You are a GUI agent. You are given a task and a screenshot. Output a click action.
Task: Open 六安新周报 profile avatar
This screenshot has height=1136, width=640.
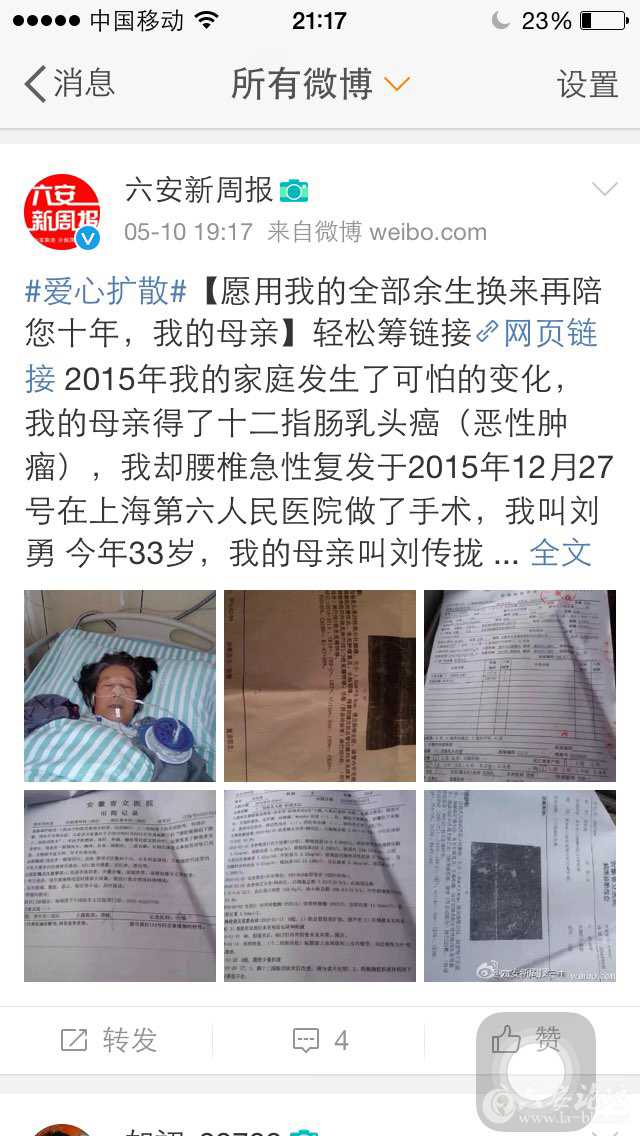(62, 213)
